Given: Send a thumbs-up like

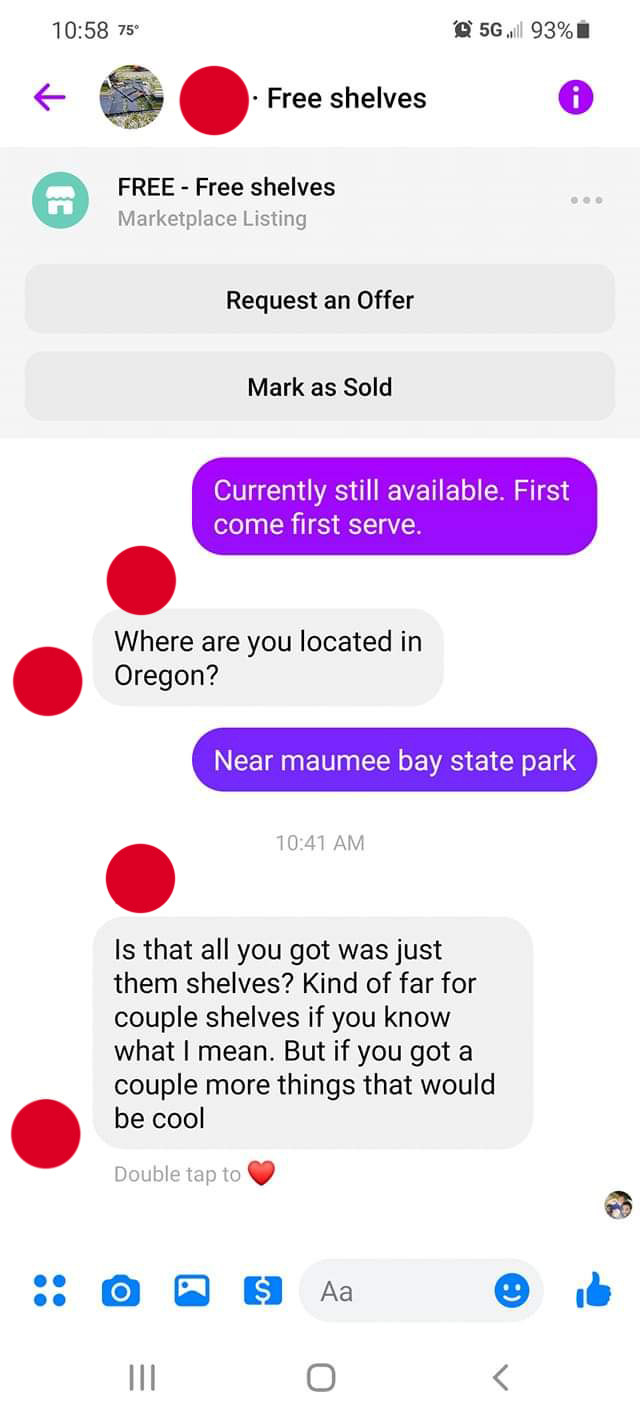Looking at the screenshot, I should coord(593,1291).
